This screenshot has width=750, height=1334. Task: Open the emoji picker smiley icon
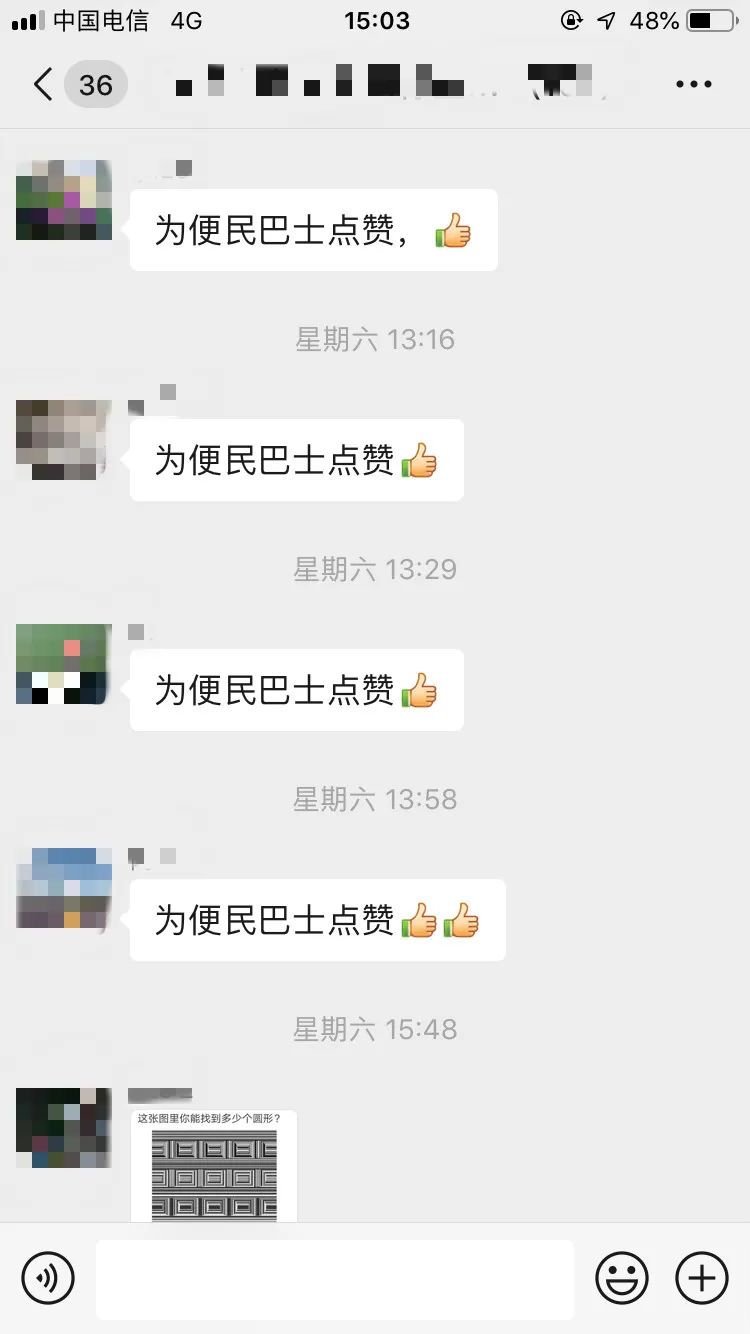click(x=622, y=1278)
